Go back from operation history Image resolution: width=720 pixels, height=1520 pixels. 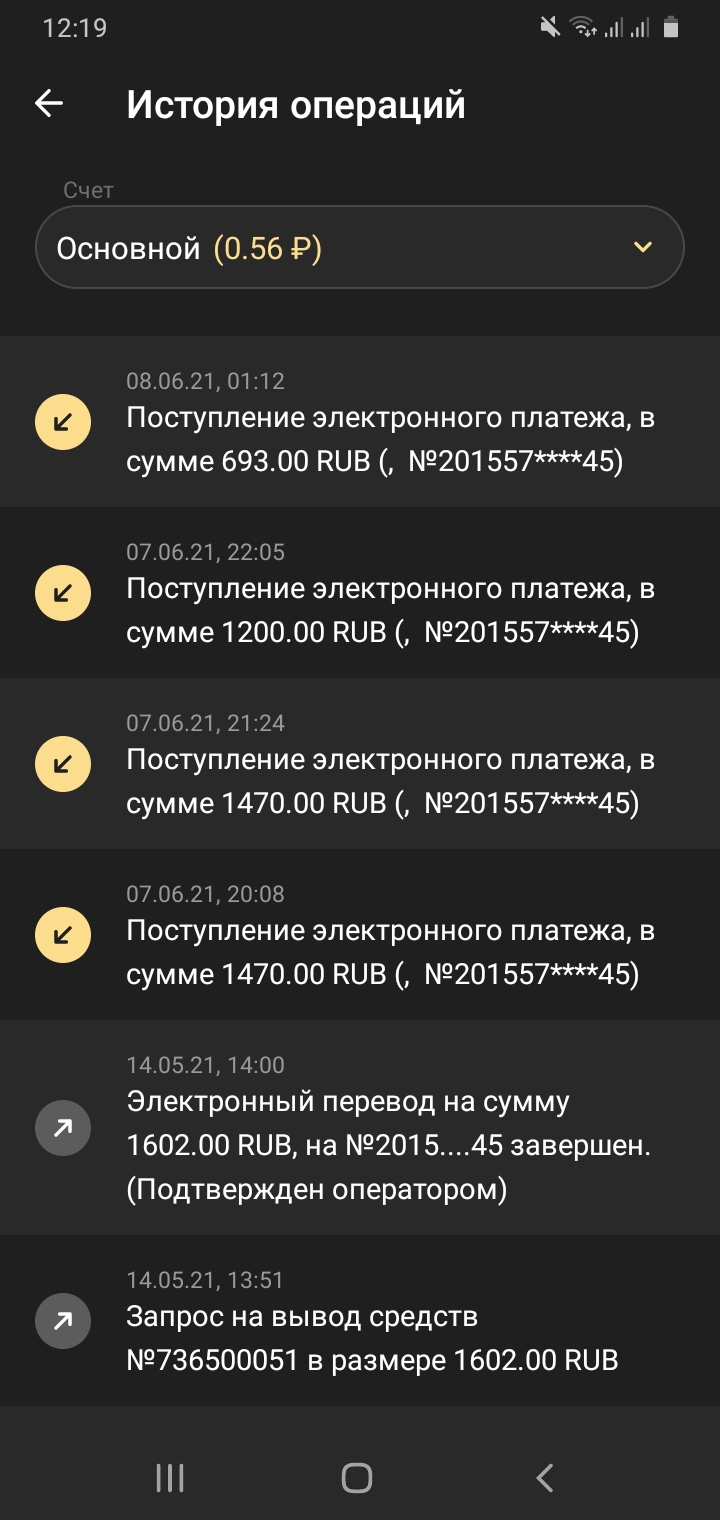click(49, 104)
